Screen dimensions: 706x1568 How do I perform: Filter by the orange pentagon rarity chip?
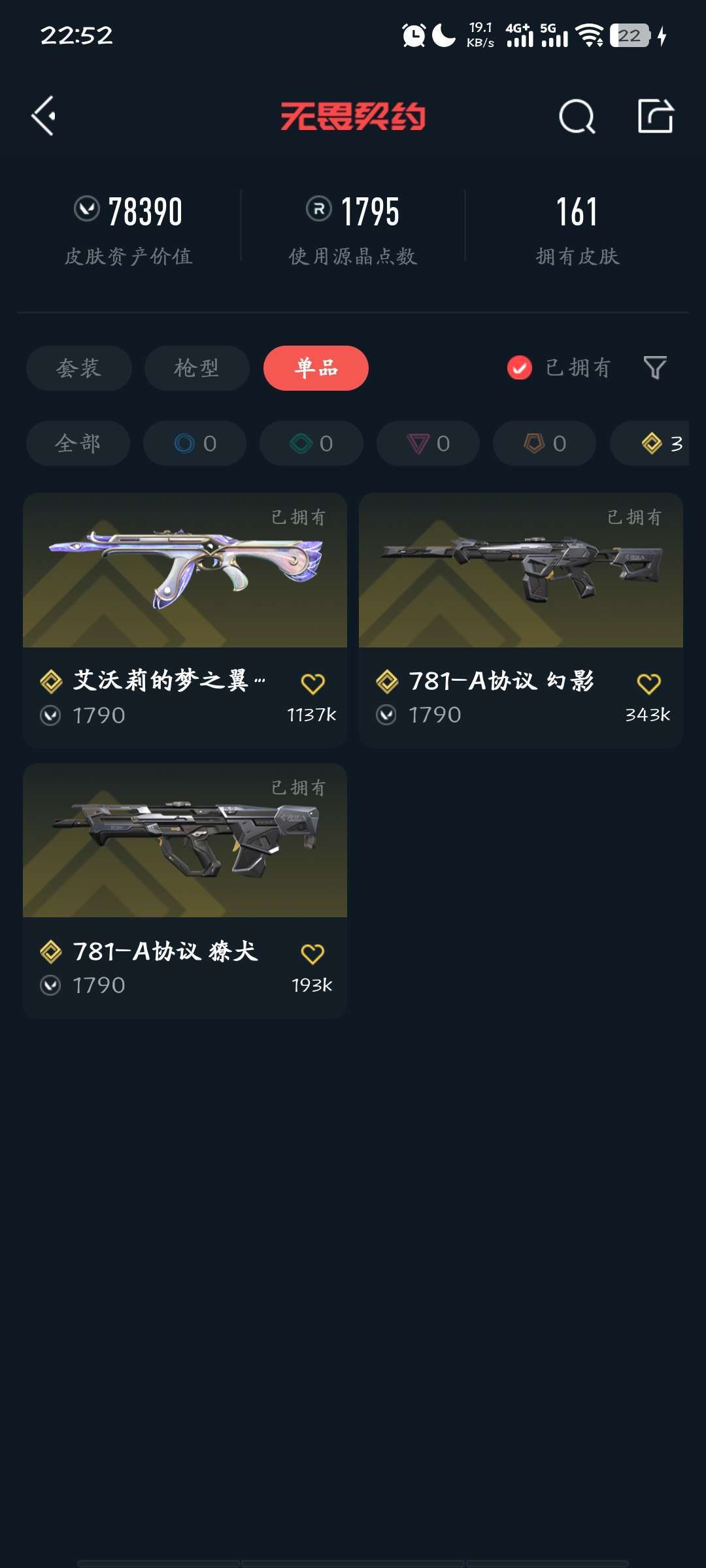click(x=545, y=444)
